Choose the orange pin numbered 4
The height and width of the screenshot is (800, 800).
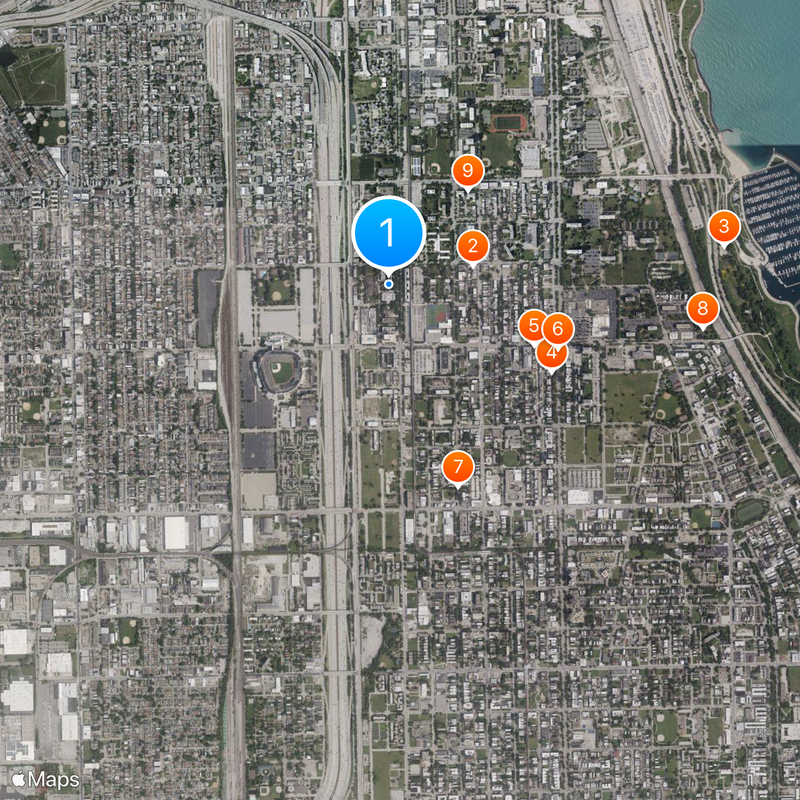551,353
